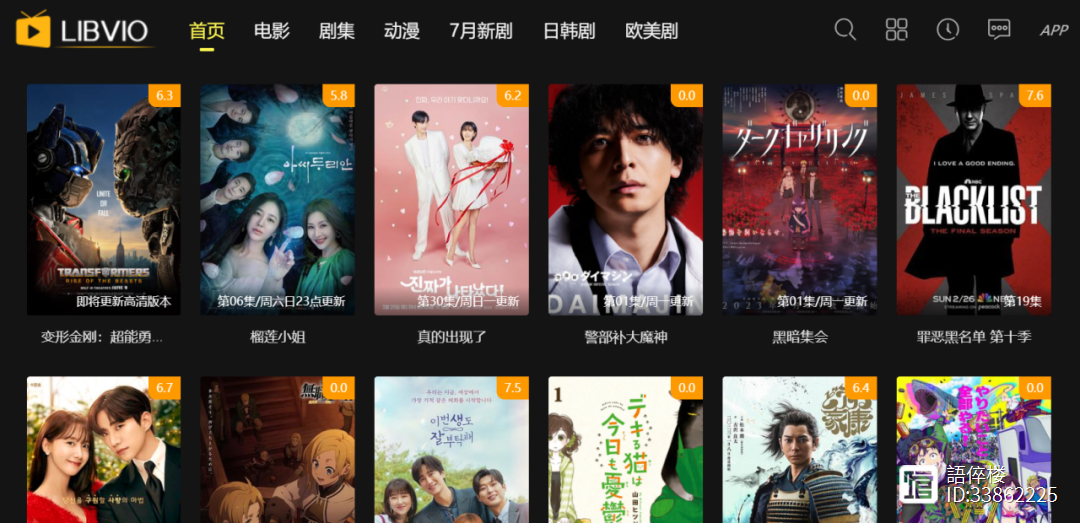The width and height of the screenshot is (1080, 523).
Task: Open the 变形金刚：超能勇… movie poster
Action: click(103, 199)
